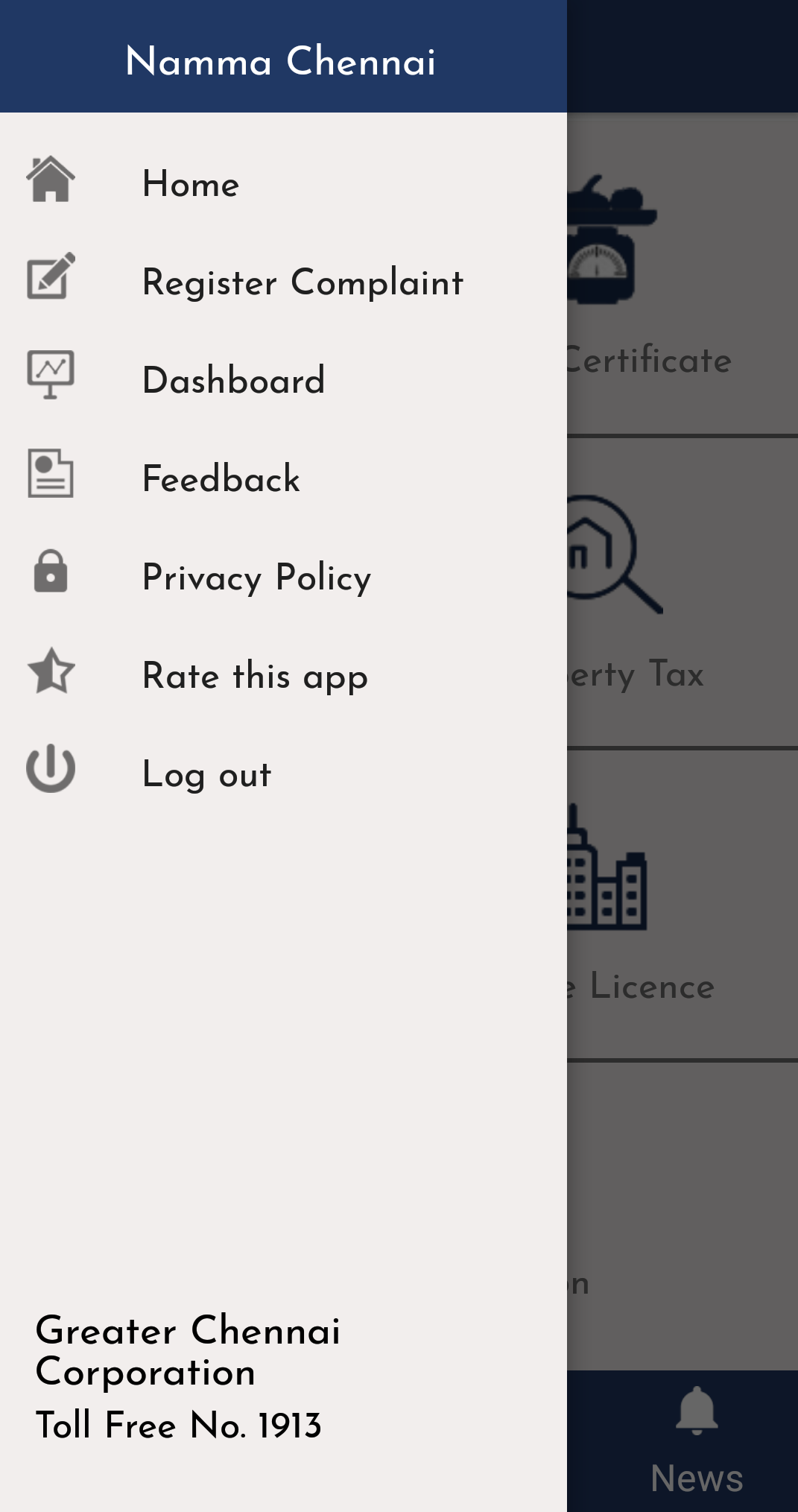
Task: Log out of Namma Chennai
Action: (206, 774)
